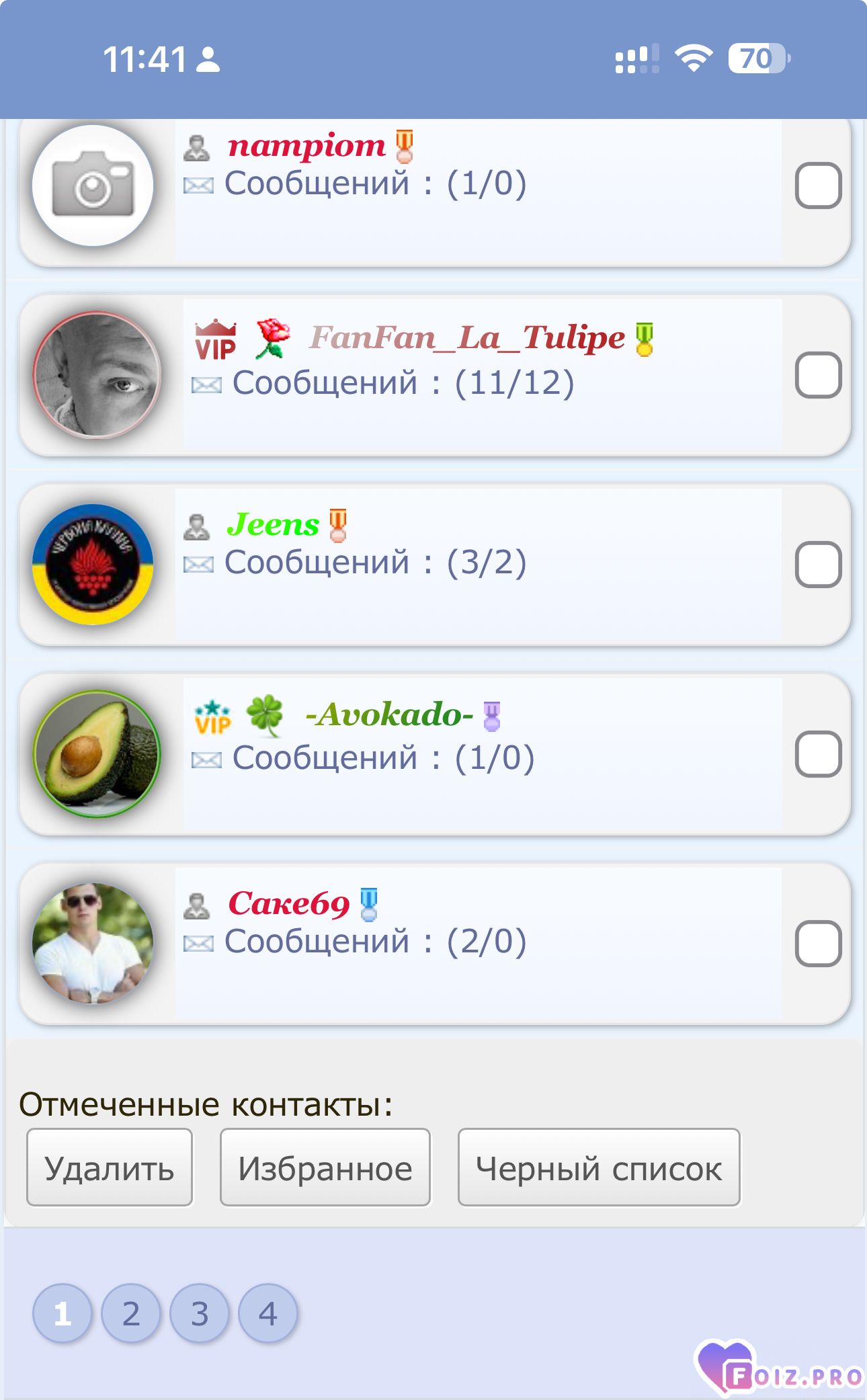Jump to page 4 of contacts
The height and width of the screenshot is (1400, 867).
pyautogui.click(x=268, y=1313)
